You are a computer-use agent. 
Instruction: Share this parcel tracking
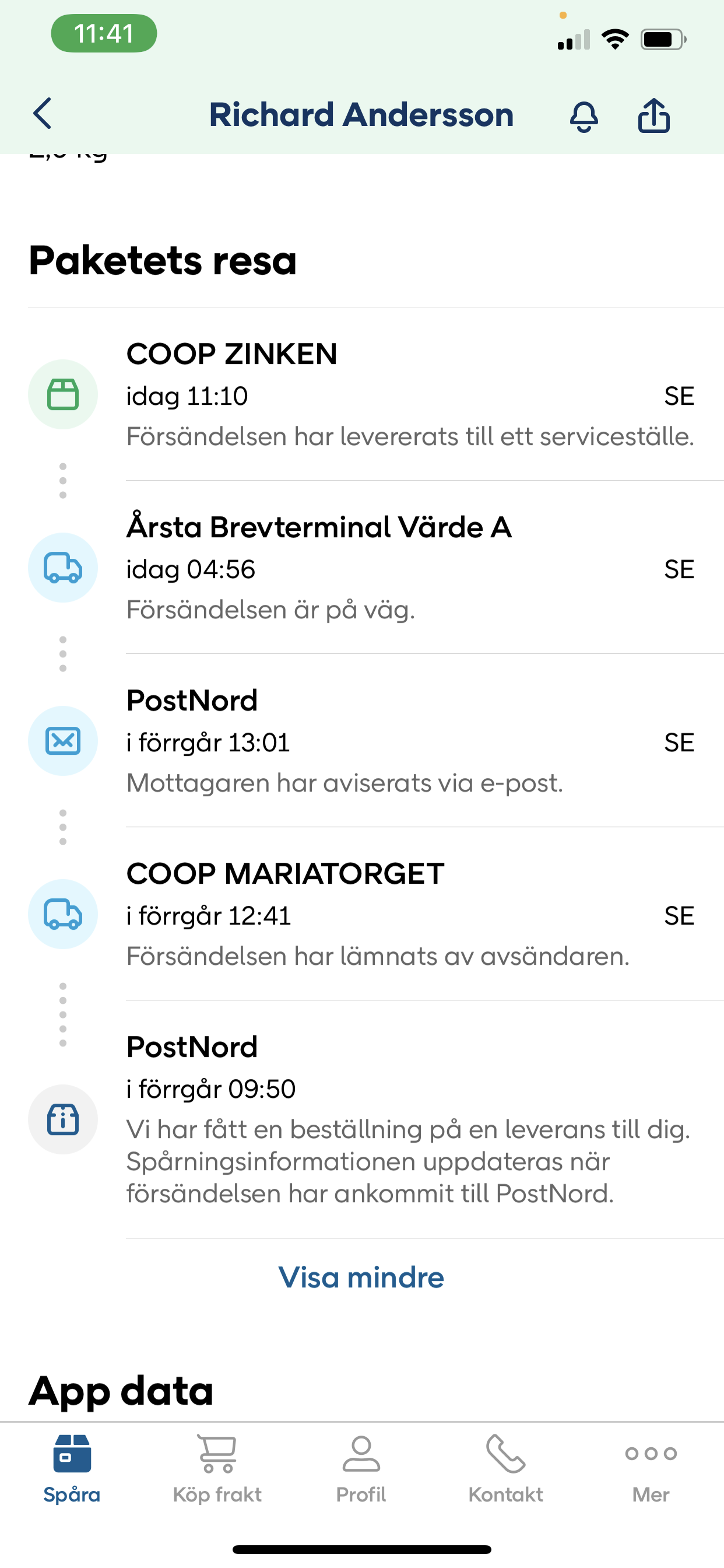click(654, 114)
